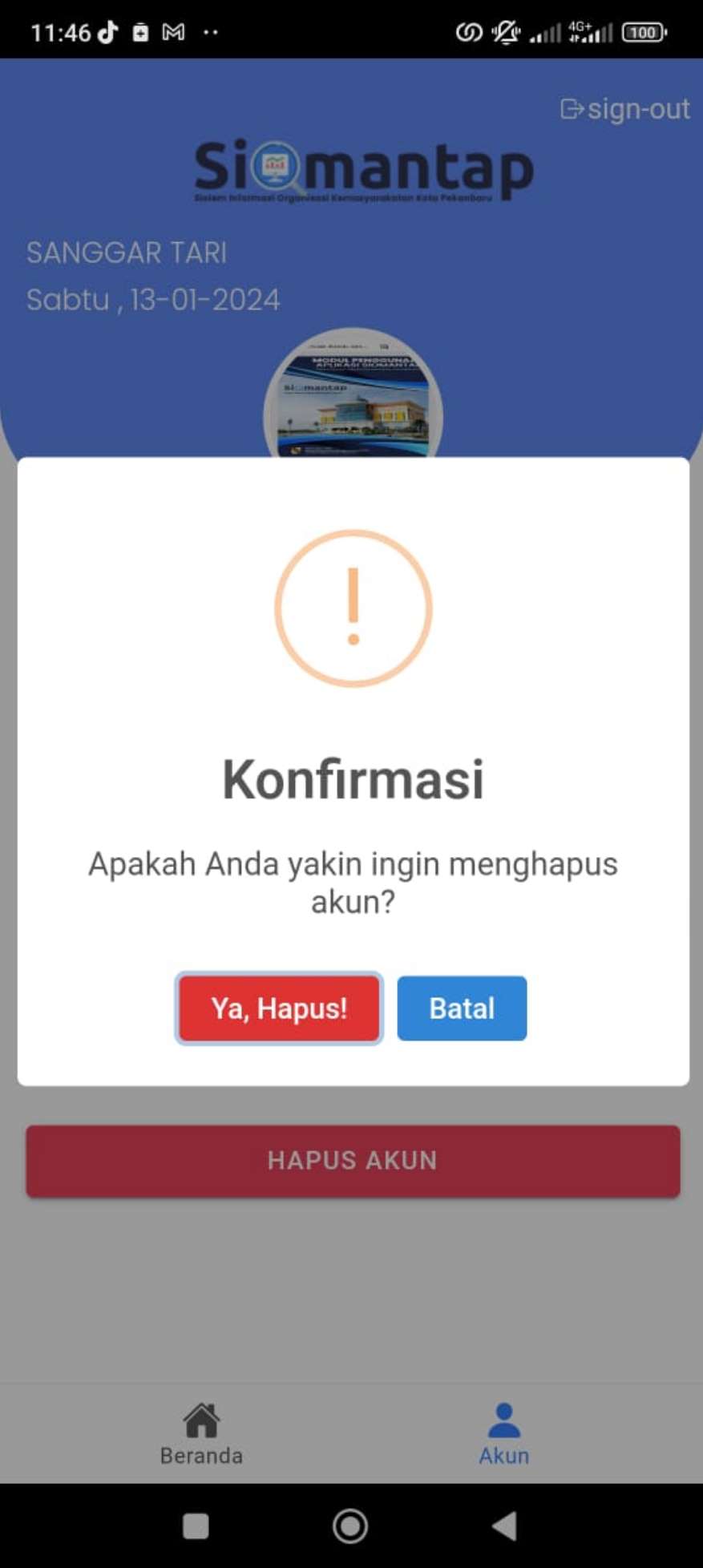This screenshot has width=703, height=1568.
Task: Tap the sign-out link
Action: pyautogui.click(x=624, y=109)
